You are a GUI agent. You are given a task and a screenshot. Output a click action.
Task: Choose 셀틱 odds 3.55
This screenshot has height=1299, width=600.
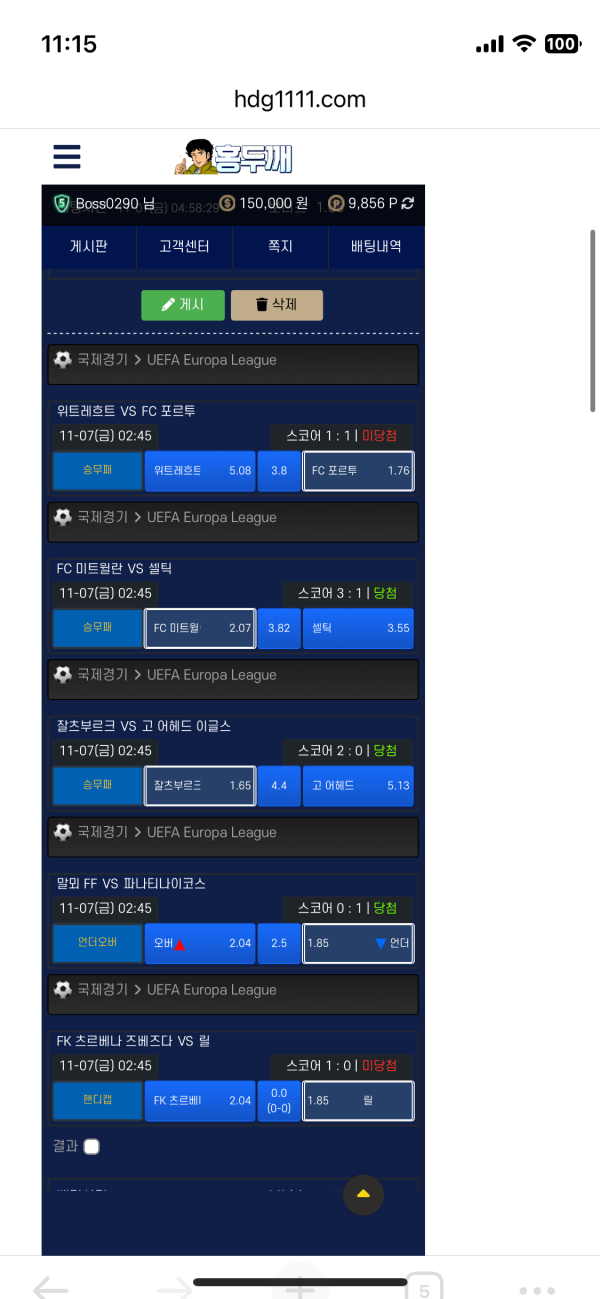(x=359, y=628)
